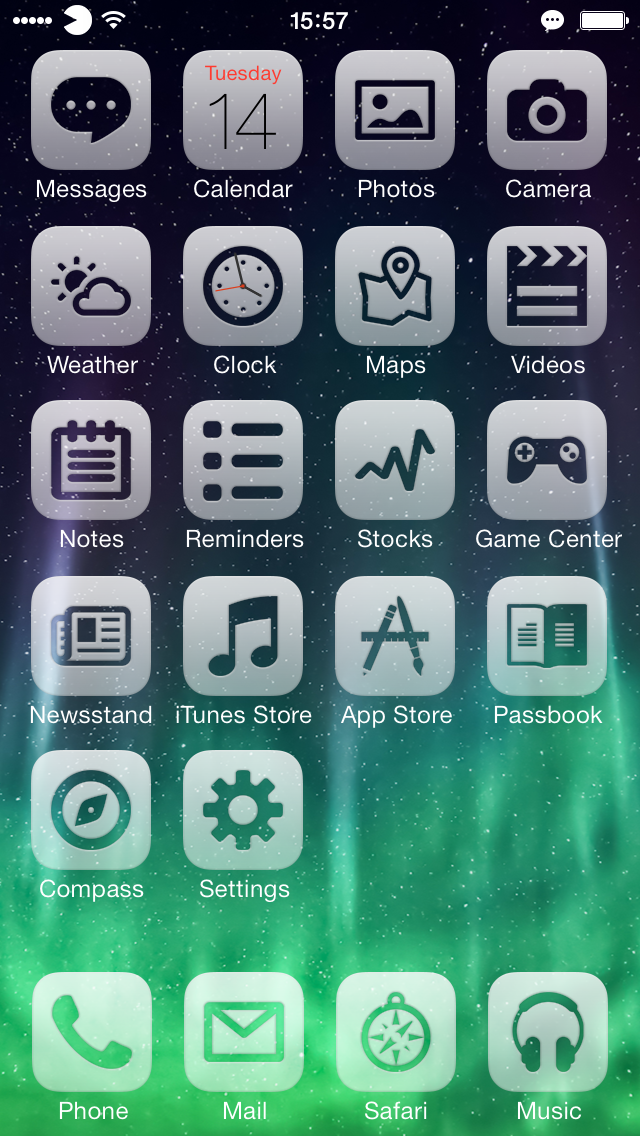
Task: Tap the Phone app in the dock
Action: pos(92,1032)
